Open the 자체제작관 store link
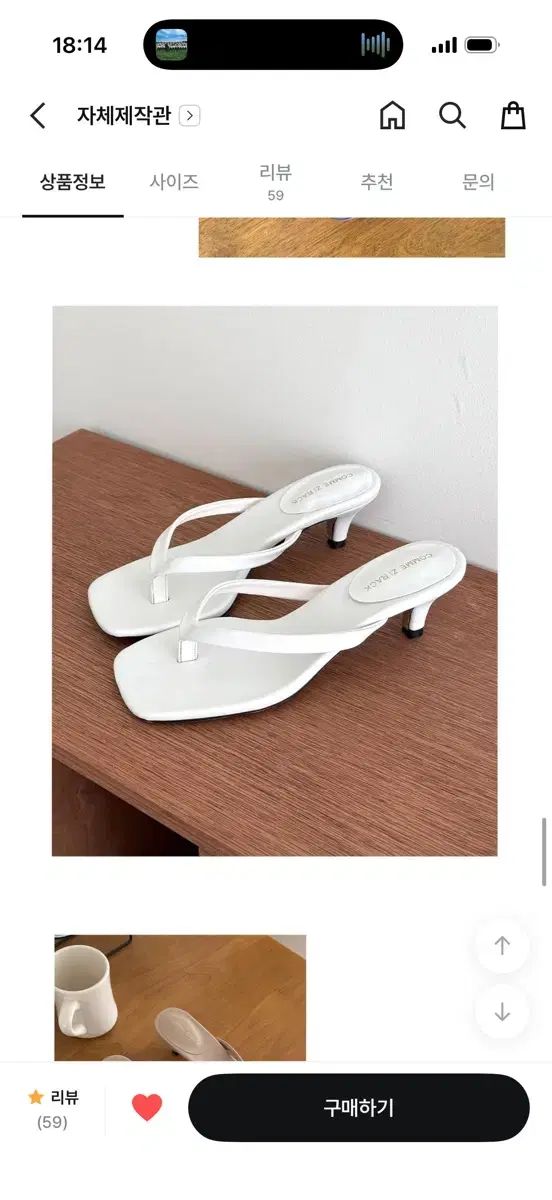 pyautogui.click(x=138, y=116)
